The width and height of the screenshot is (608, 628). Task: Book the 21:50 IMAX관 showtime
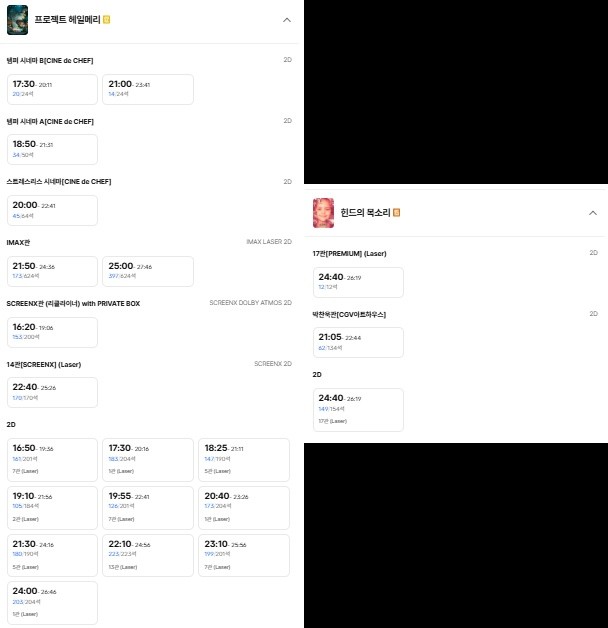52,271
